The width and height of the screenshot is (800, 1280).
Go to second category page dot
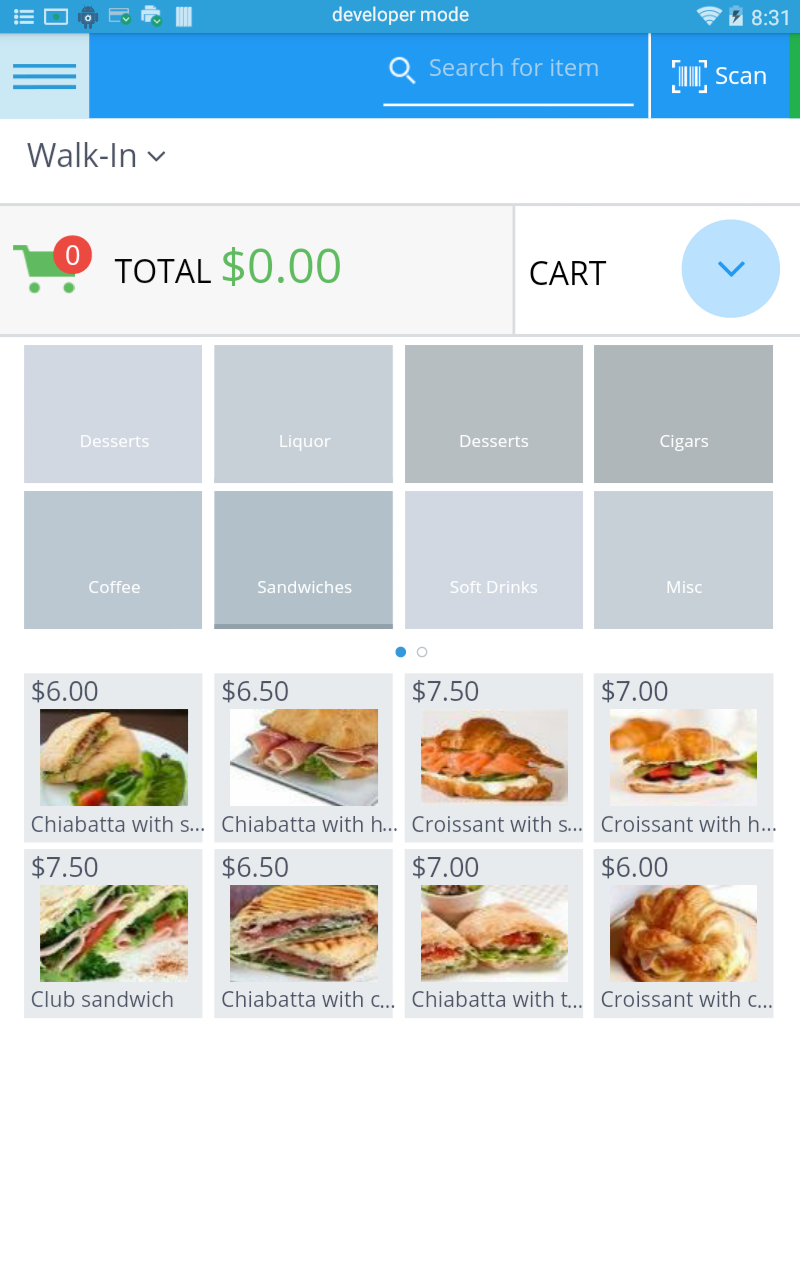pos(422,652)
